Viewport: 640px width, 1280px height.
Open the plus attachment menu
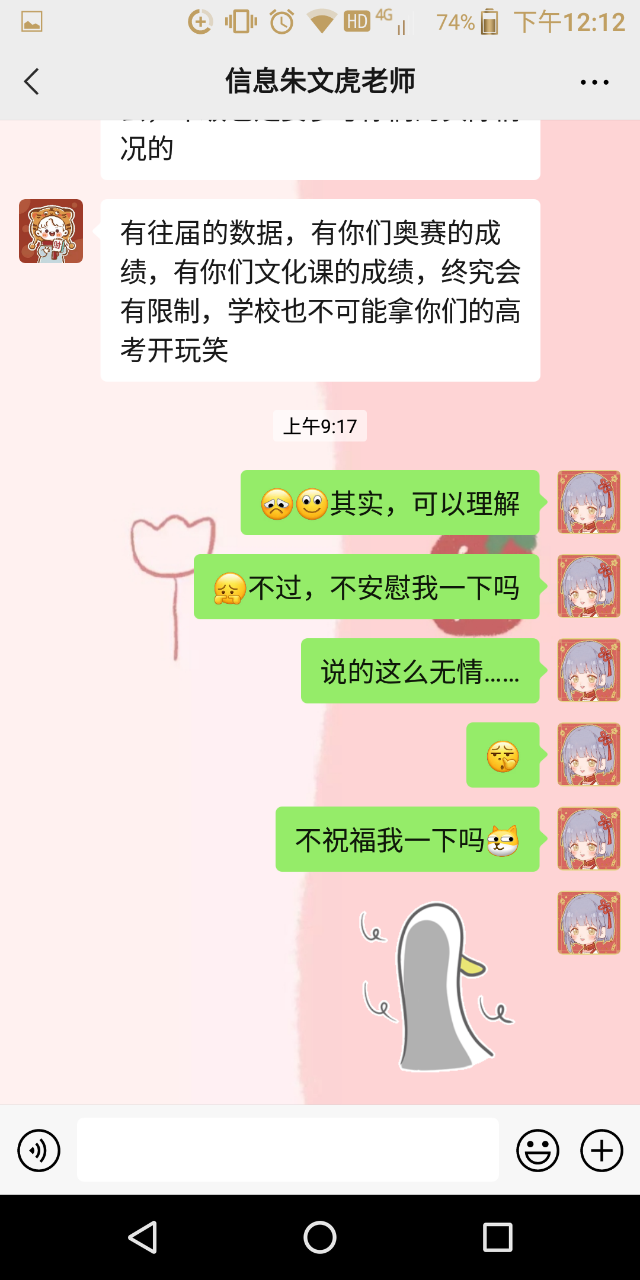pyautogui.click(x=601, y=1151)
